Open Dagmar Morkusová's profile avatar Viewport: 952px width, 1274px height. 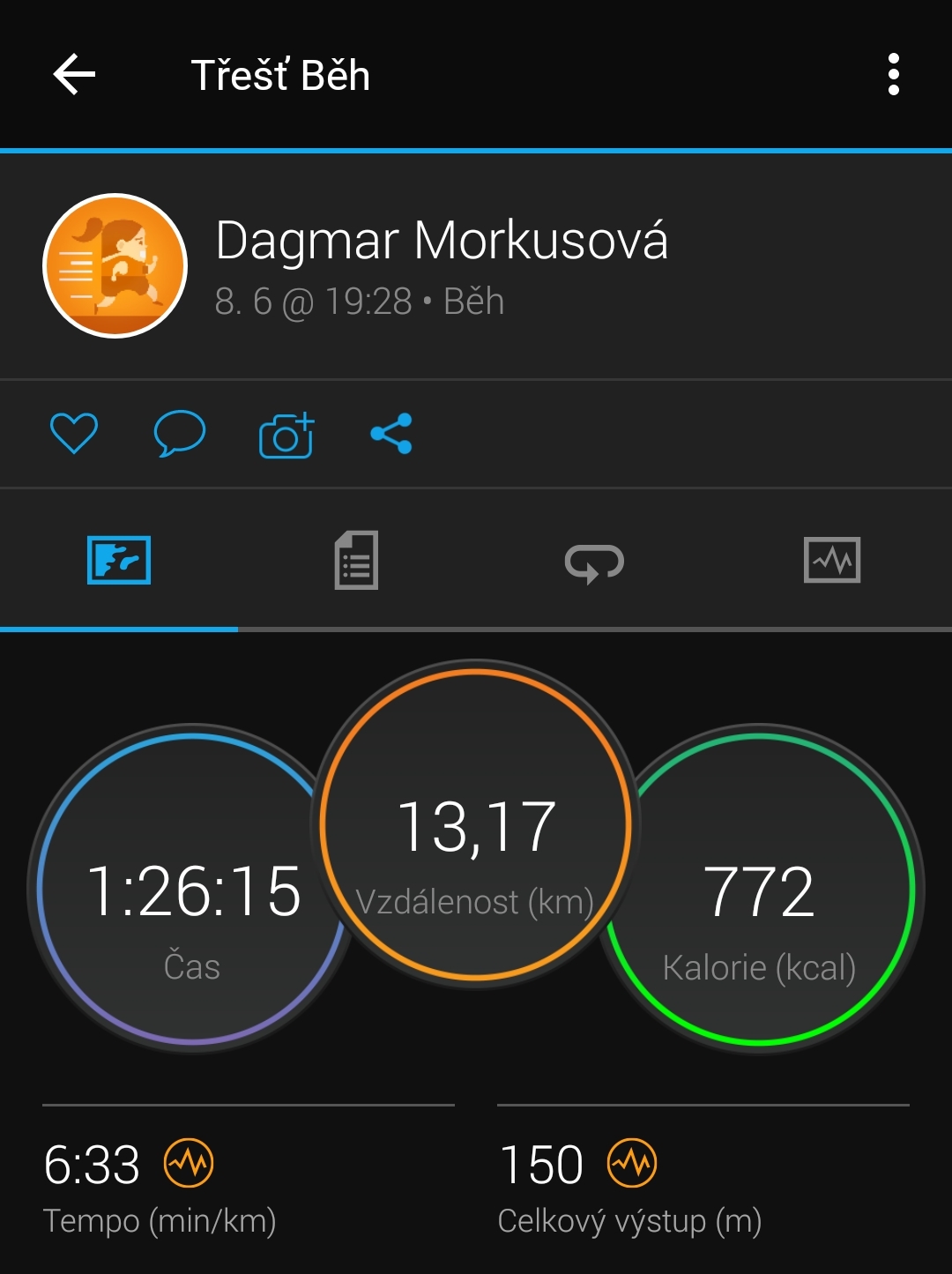coord(115,265)
